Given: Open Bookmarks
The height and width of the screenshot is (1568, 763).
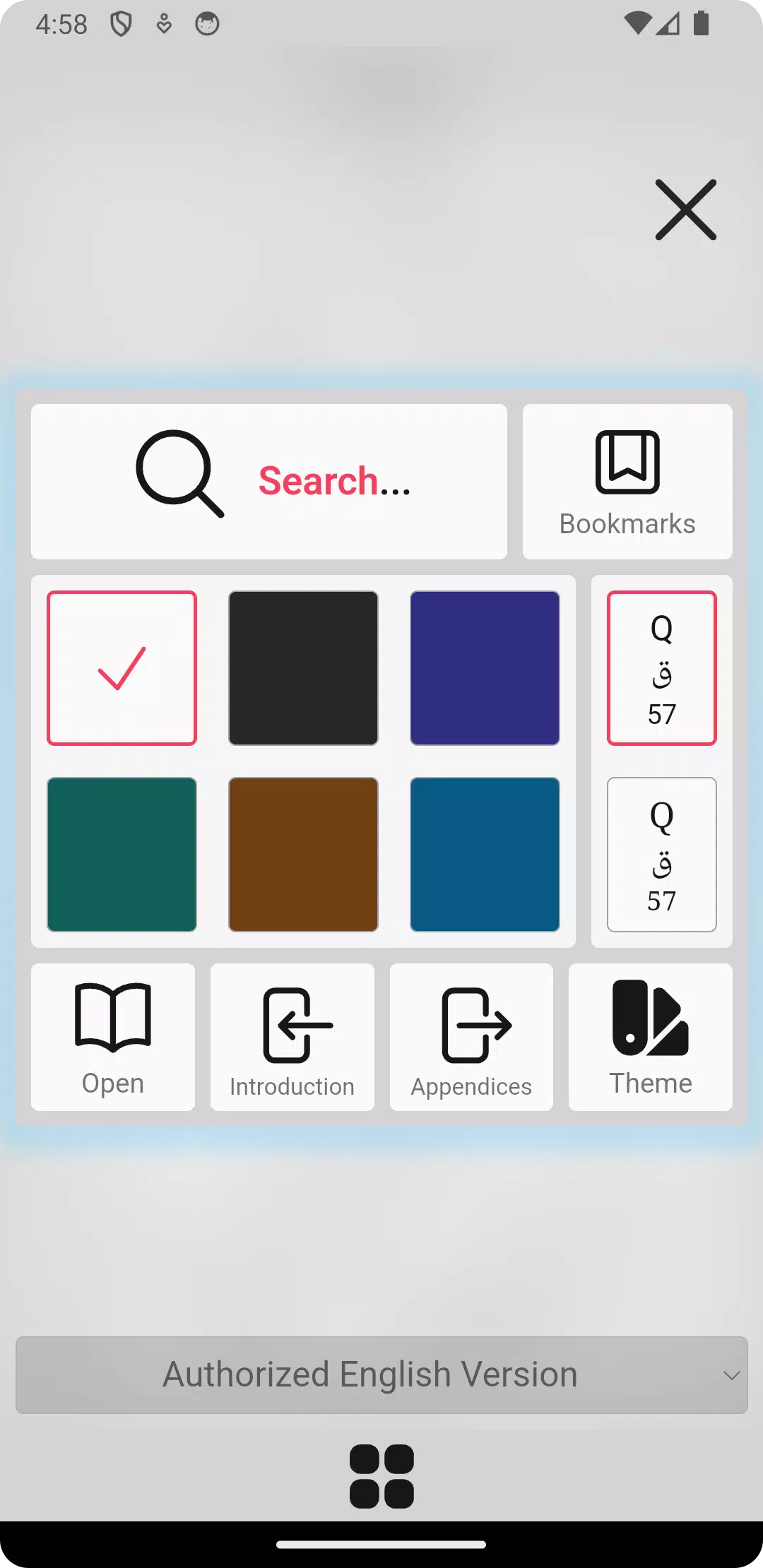Looking at the screenshot, I should (627, 482).
